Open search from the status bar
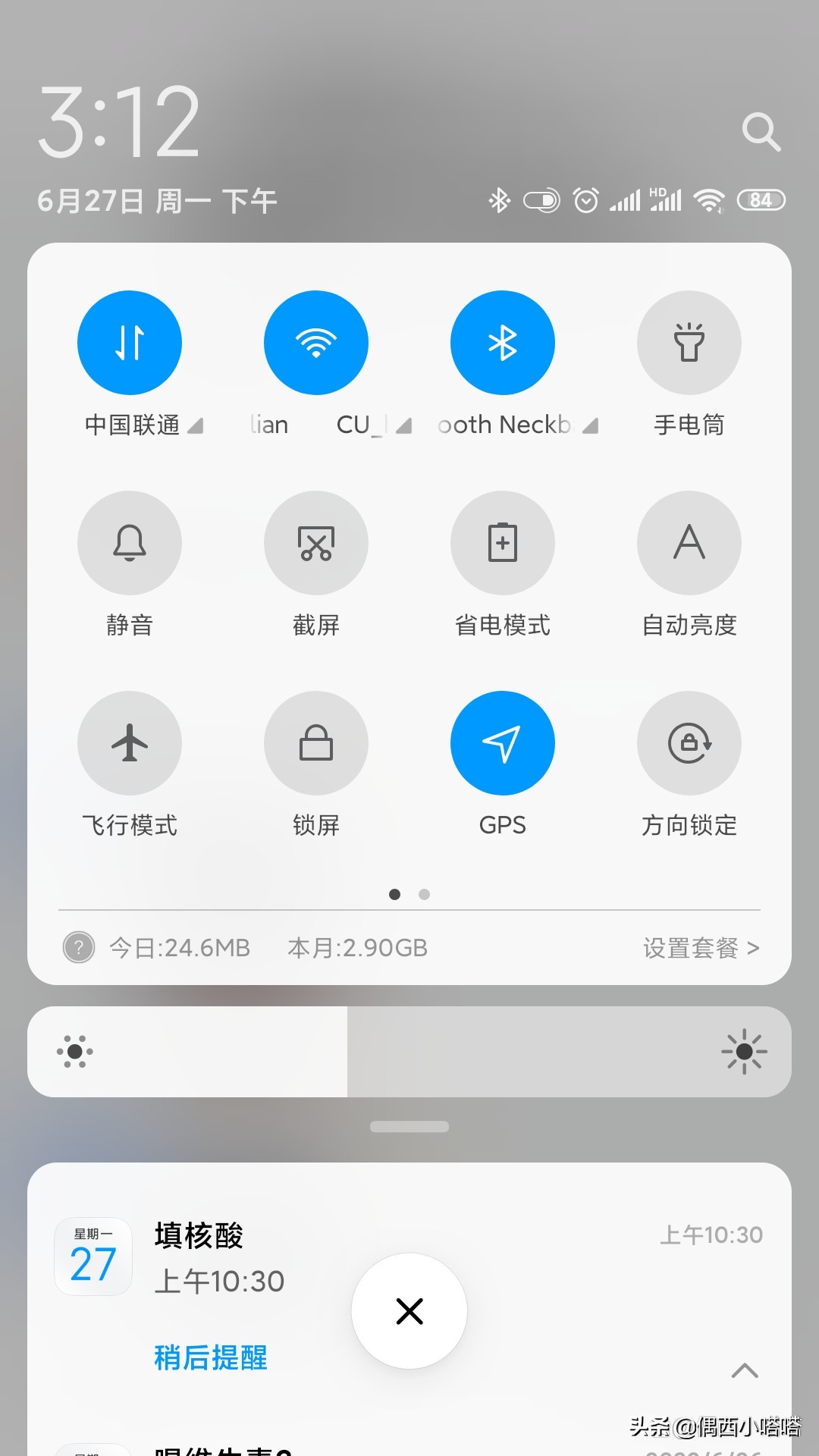Image resolution: width=819 pixels, height=1456 pixels. pyautogui.click(x=761, y=131)
